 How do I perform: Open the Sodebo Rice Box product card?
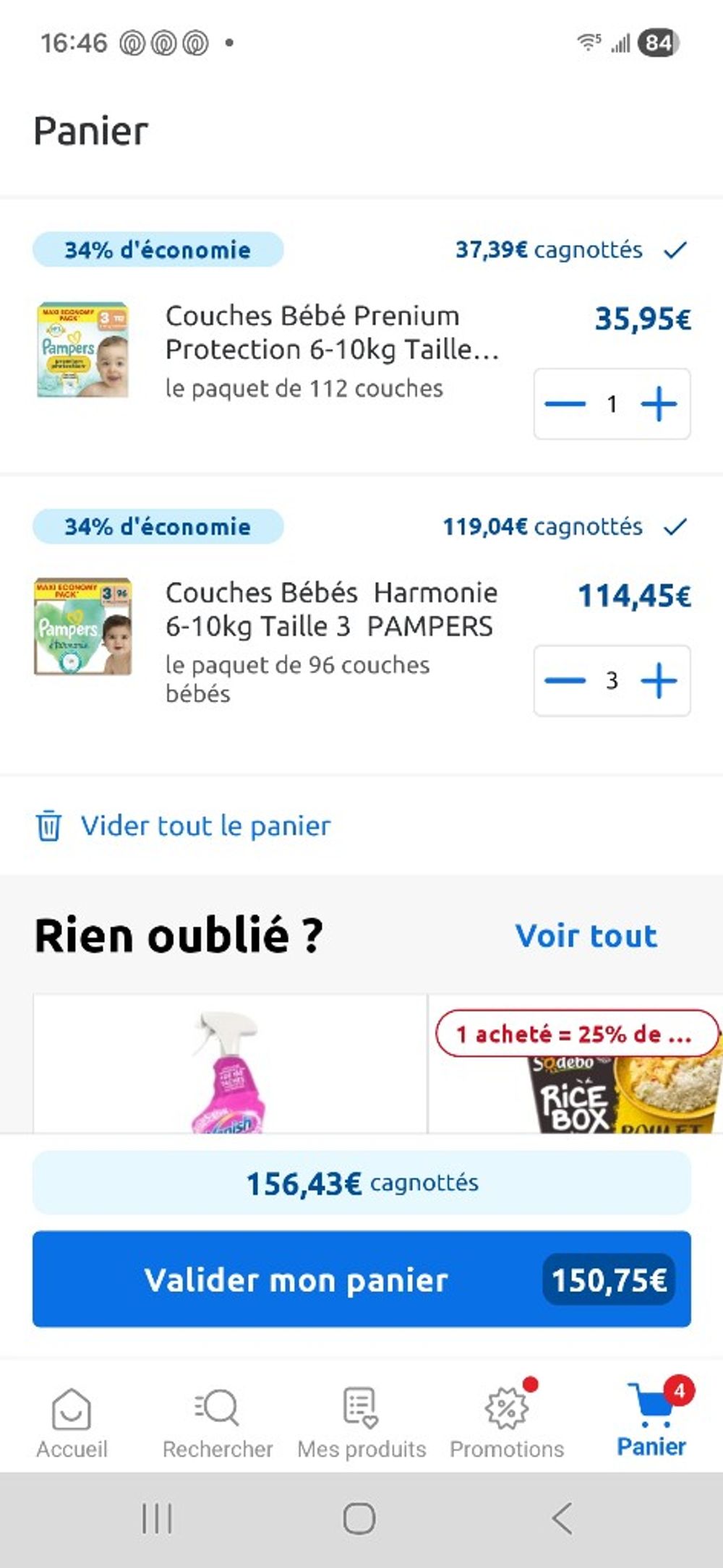pos(576,1063)
